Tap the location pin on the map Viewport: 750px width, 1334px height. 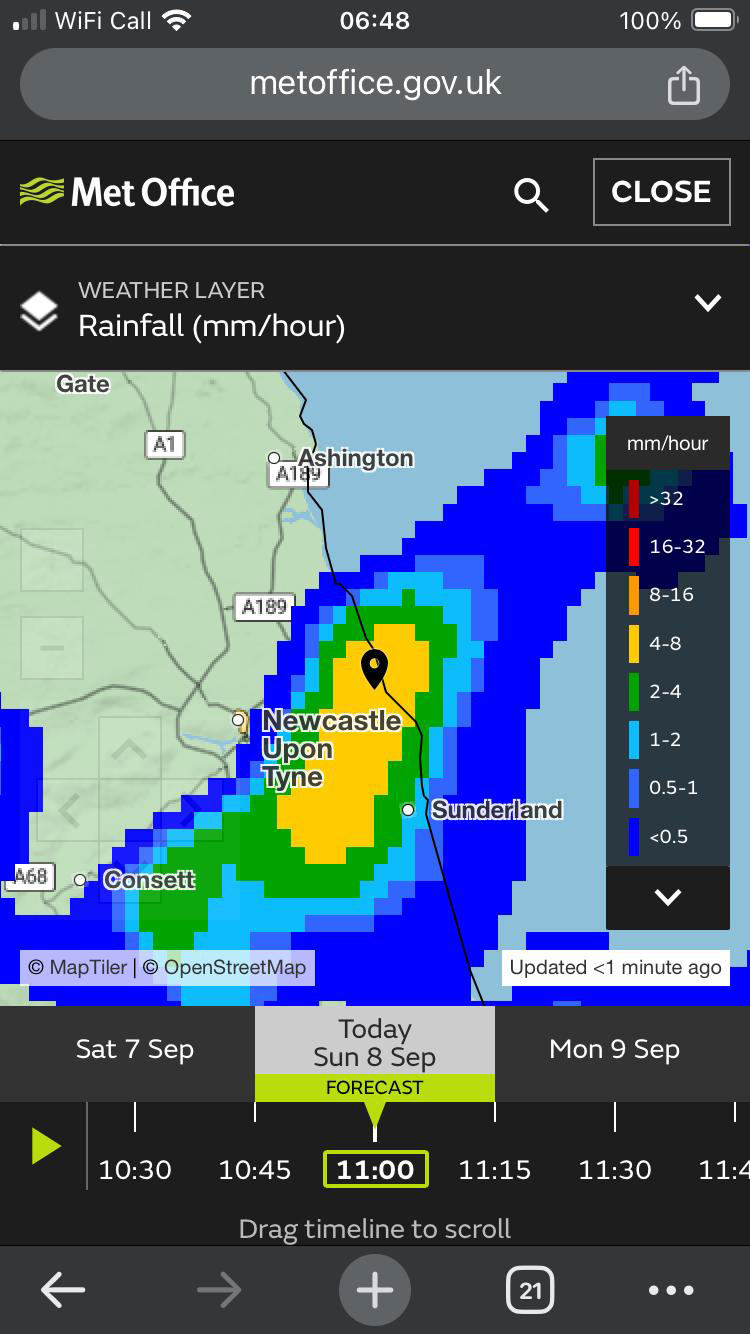[374, 668]
